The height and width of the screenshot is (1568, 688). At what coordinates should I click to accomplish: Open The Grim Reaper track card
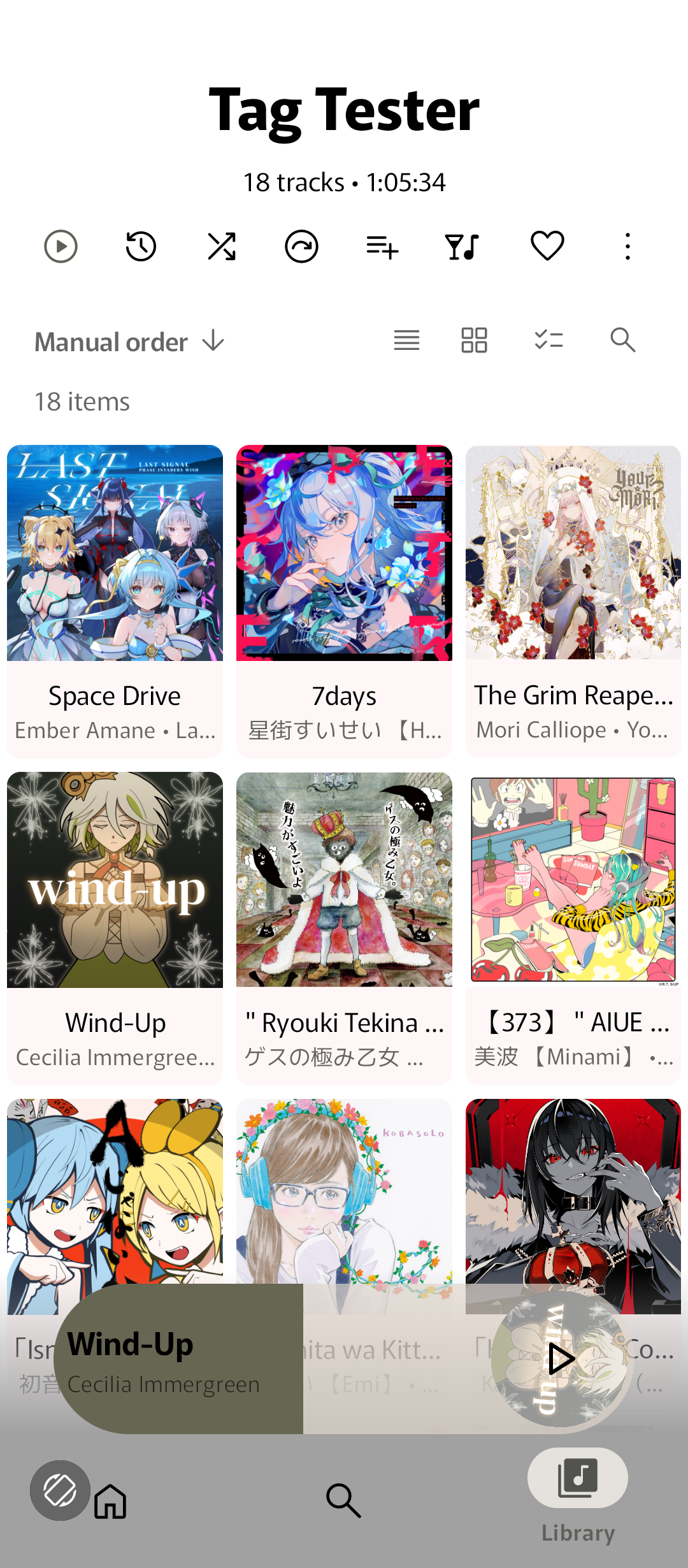pos(573,599)
